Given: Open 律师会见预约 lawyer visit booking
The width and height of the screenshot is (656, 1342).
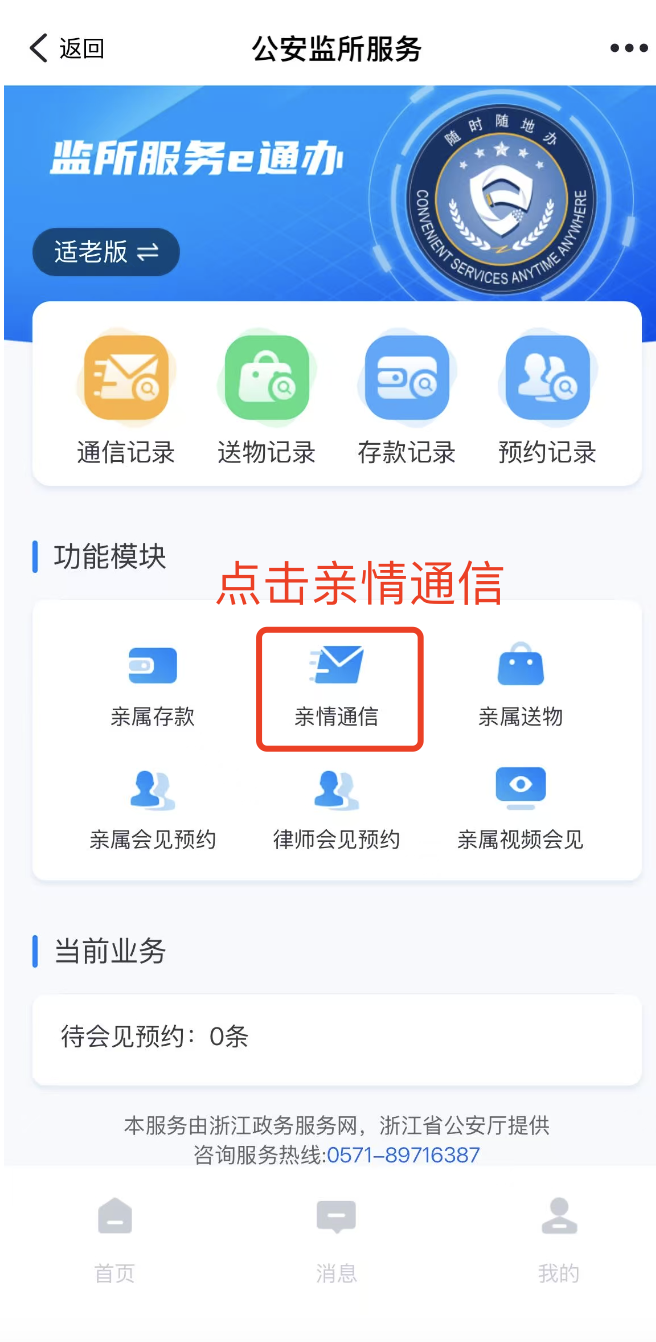Looking at the screenshot, I should click(337, 809).
